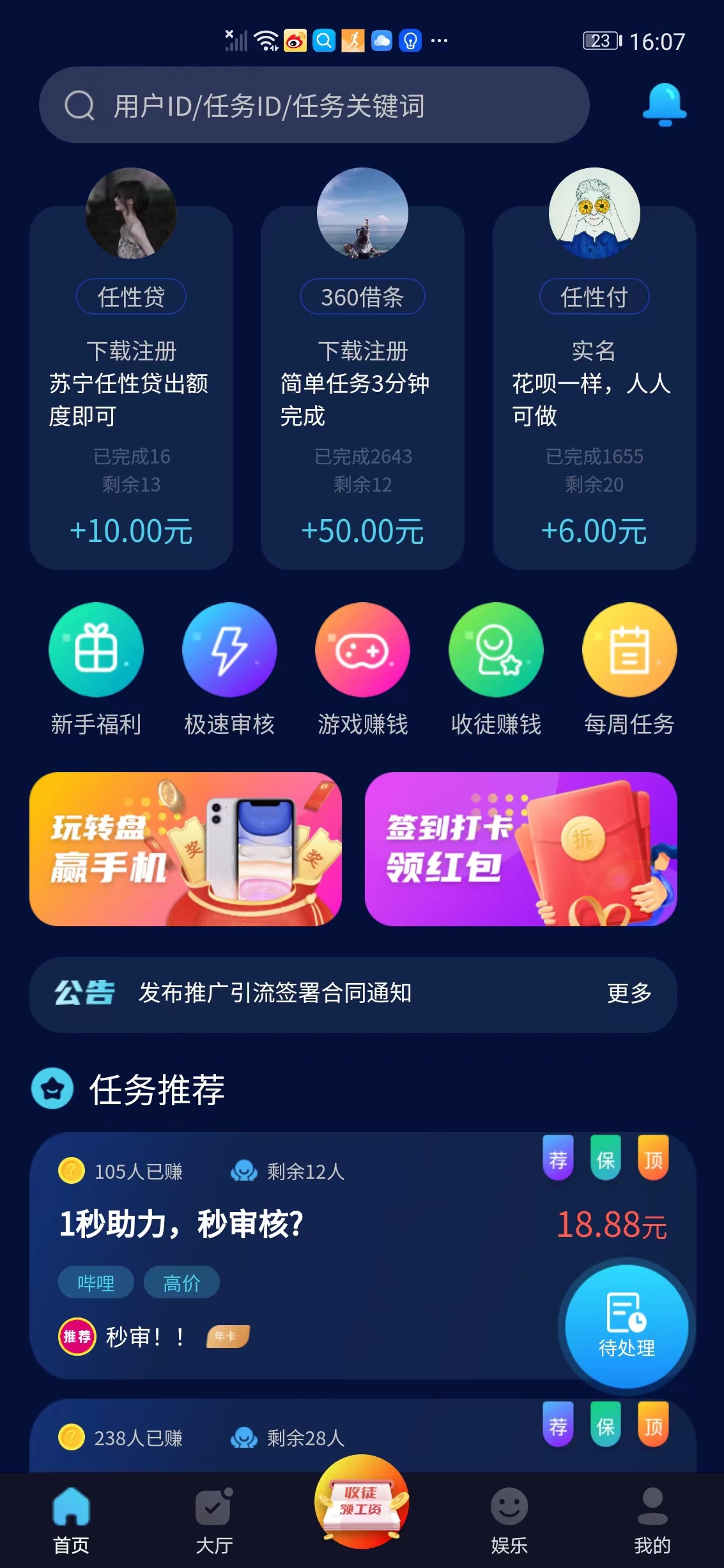Select the 哔哩 tag filter
This screenshot has height=1568, width=724.
pos(96,1282)
